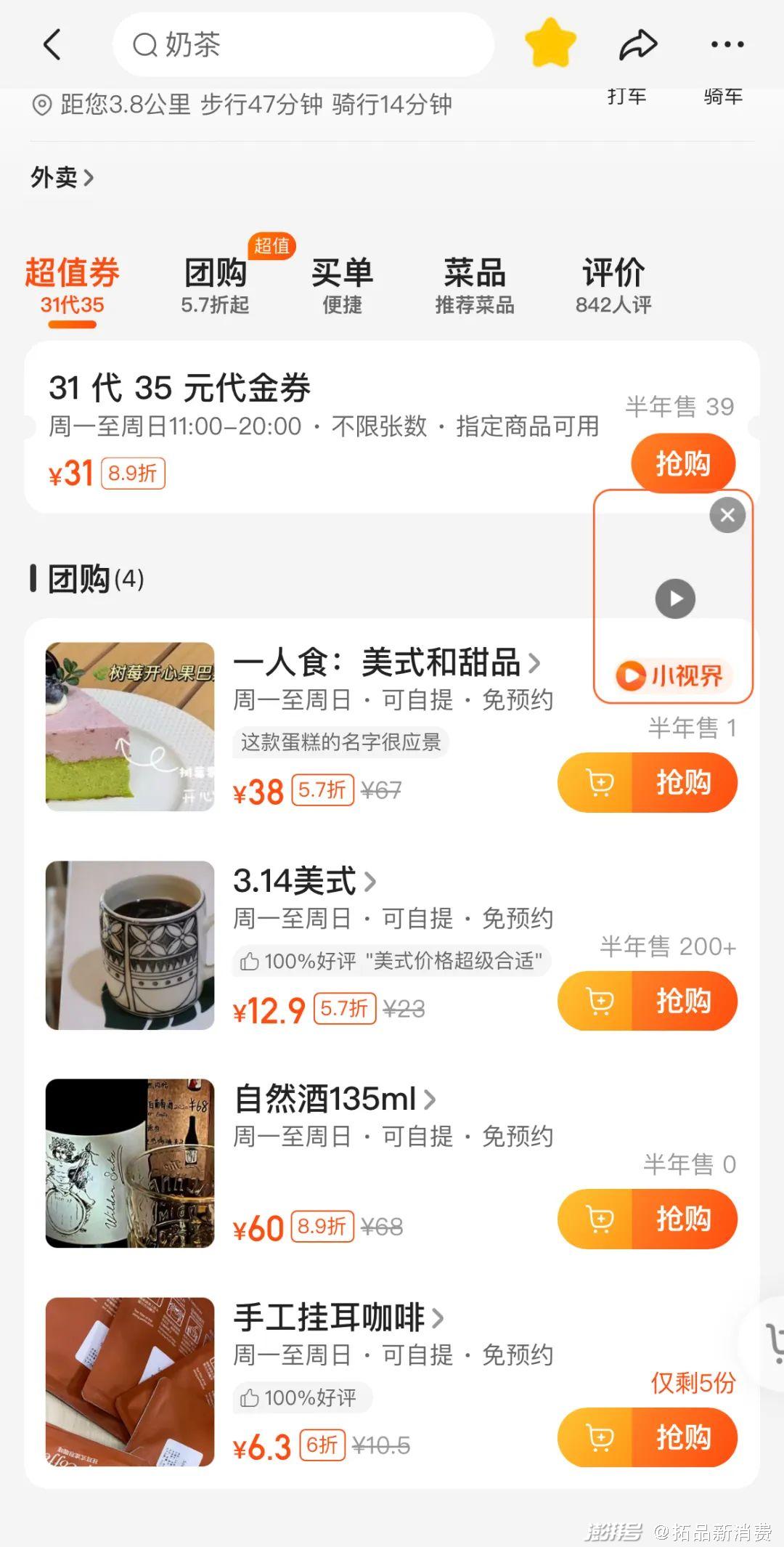This screenshot has height=1547, width=784.
Task: Play the 小视界 floating video
Action: (x=675, y=599)
